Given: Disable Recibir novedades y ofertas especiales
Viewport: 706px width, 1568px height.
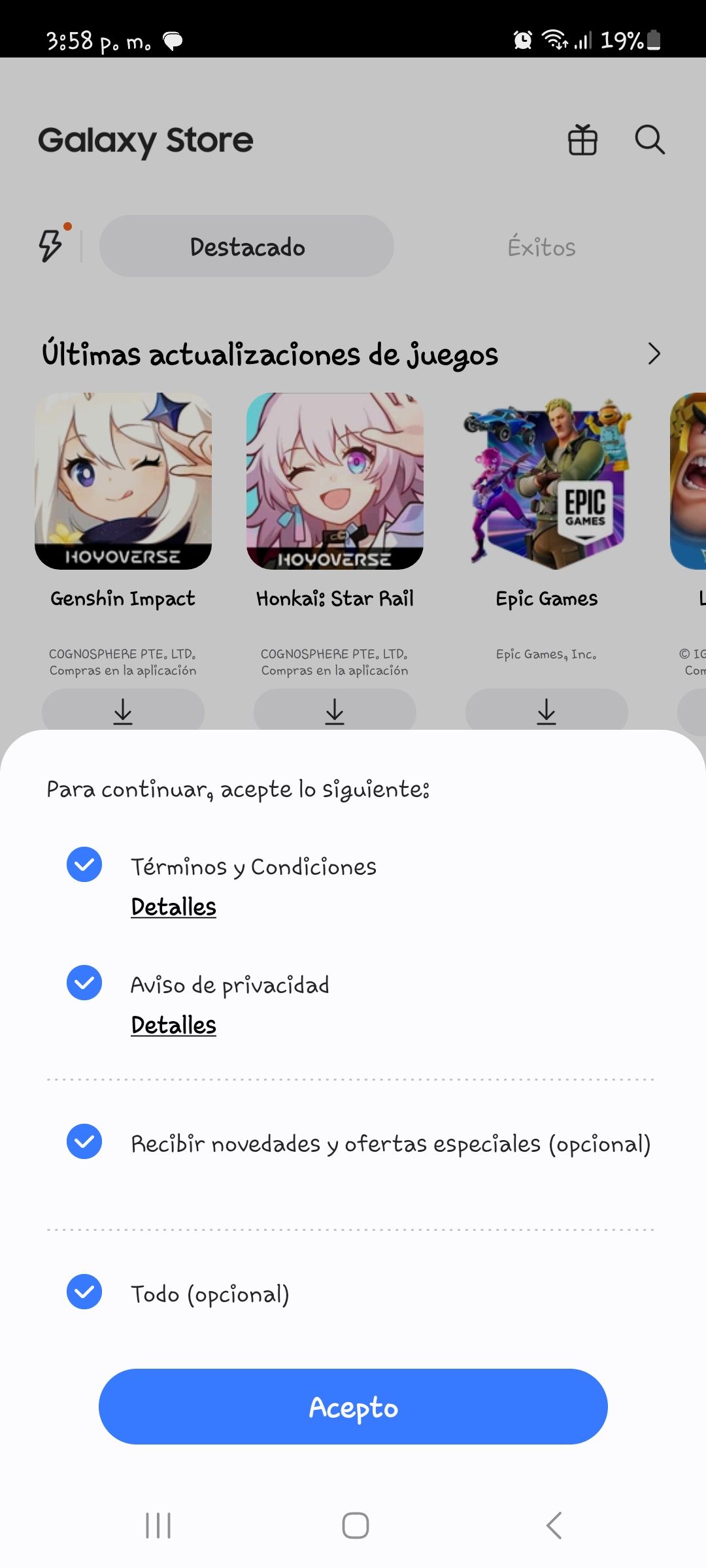Looking at the screenshot, I should point(84,1143).
